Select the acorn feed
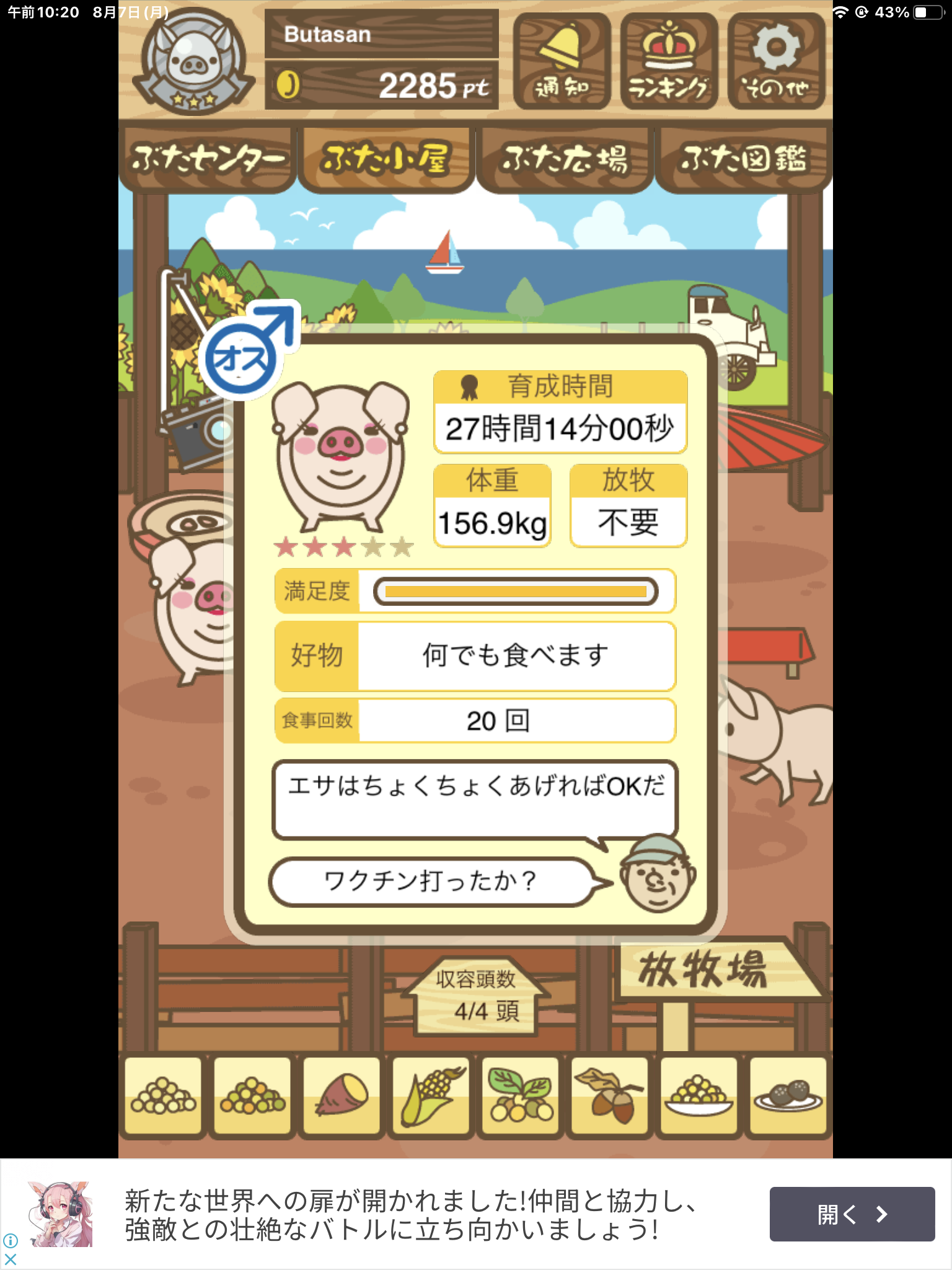The image size is (952, 1270). (609, 1098)
